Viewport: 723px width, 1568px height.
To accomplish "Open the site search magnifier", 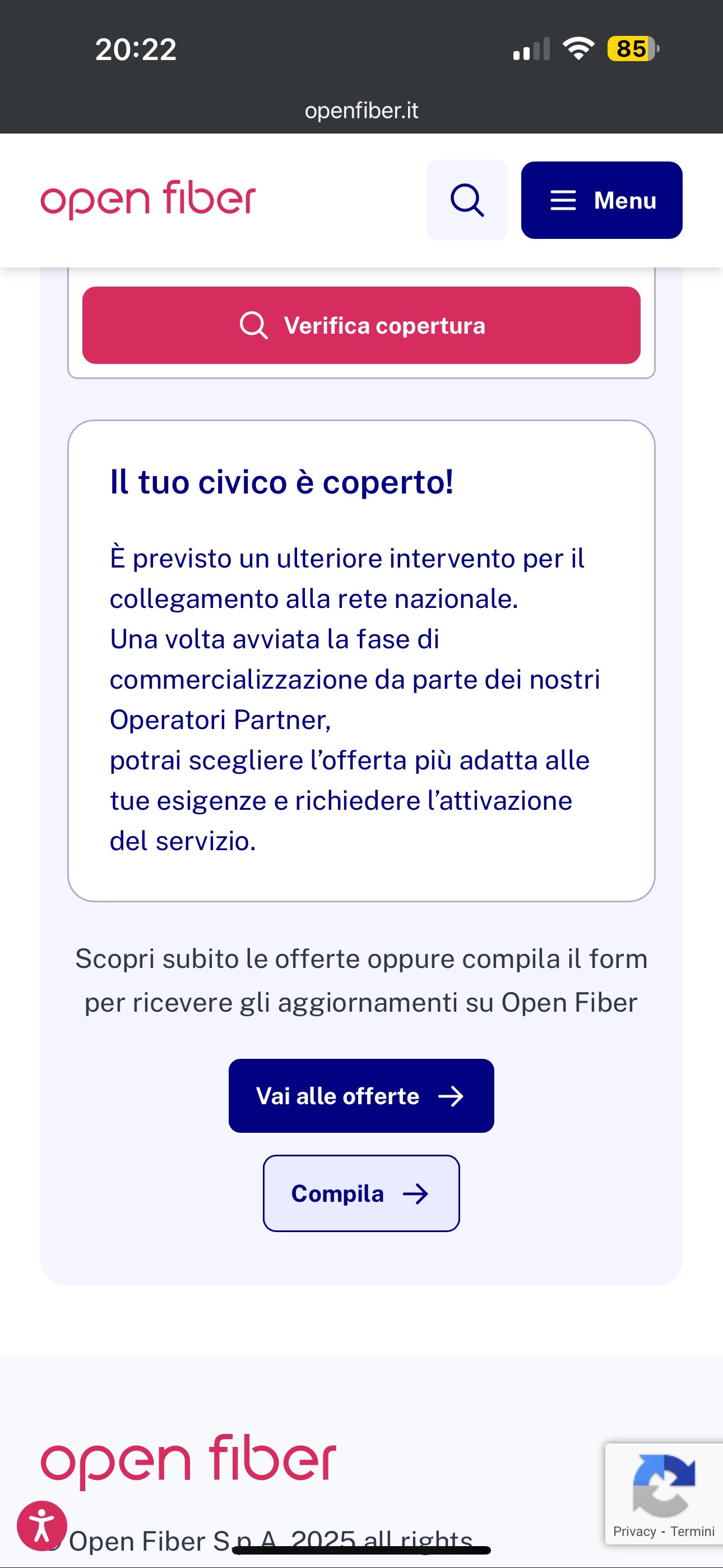I will (467, 200).
